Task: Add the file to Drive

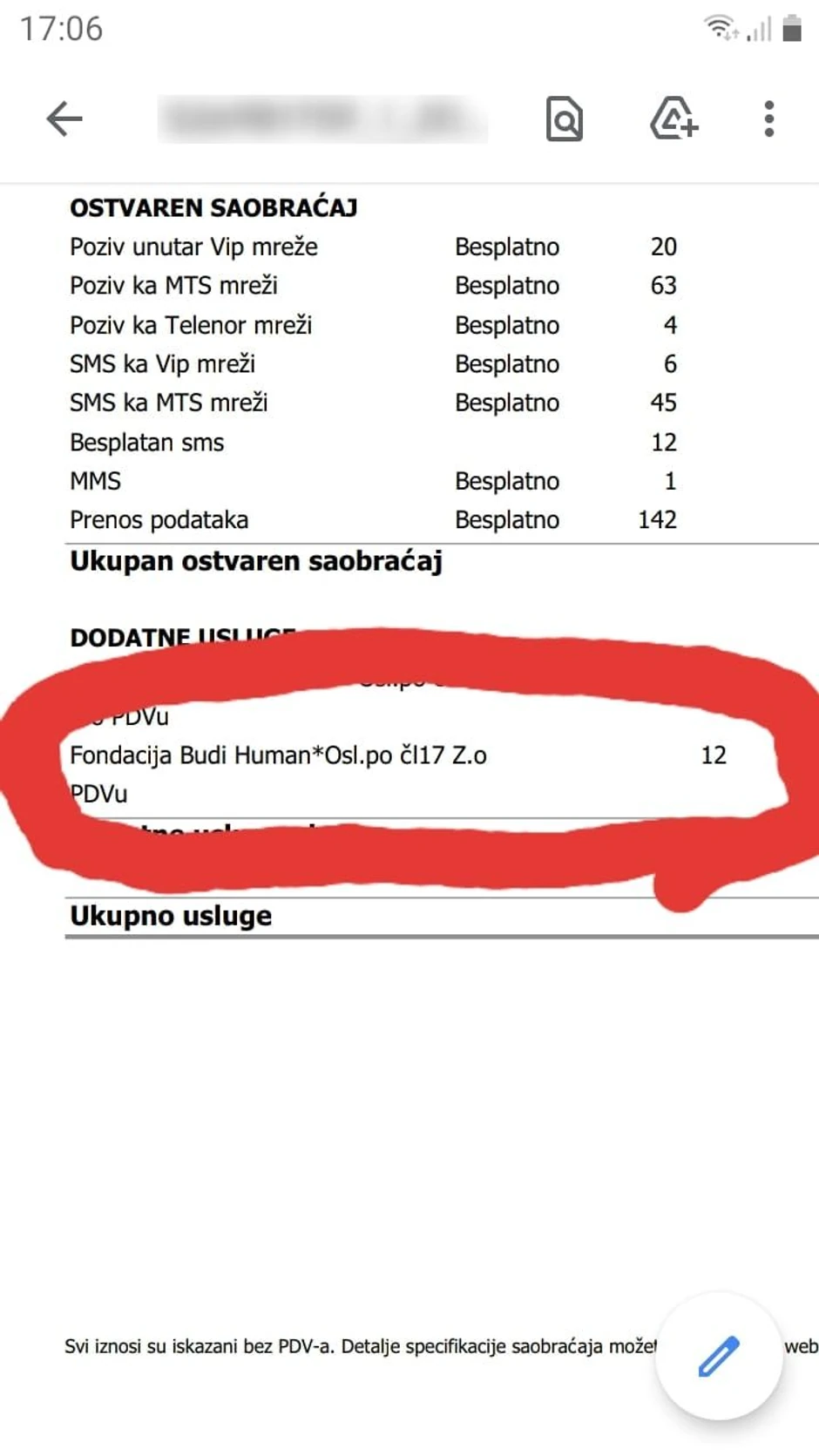Action: click(673, 119)
